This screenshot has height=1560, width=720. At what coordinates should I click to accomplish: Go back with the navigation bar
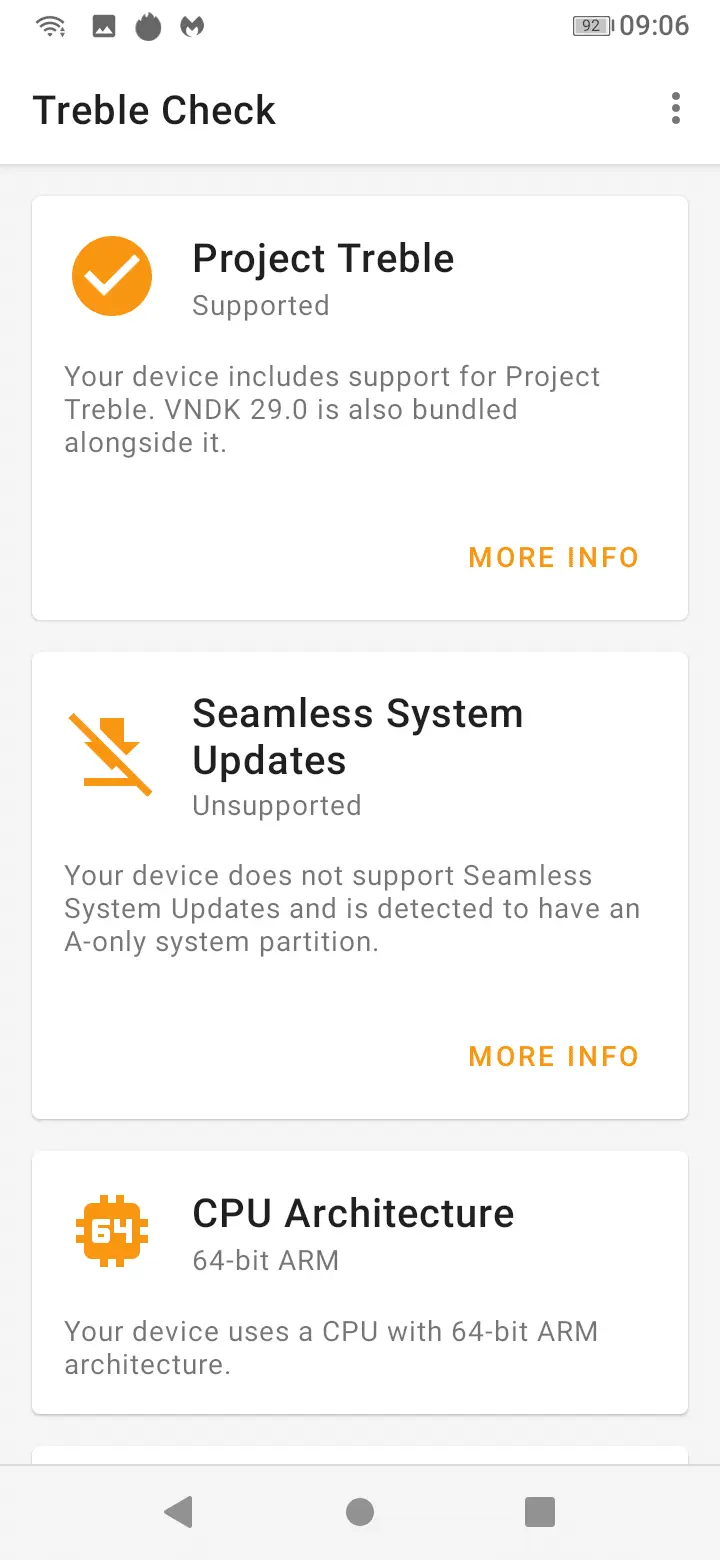click(x=179, y=1511)
